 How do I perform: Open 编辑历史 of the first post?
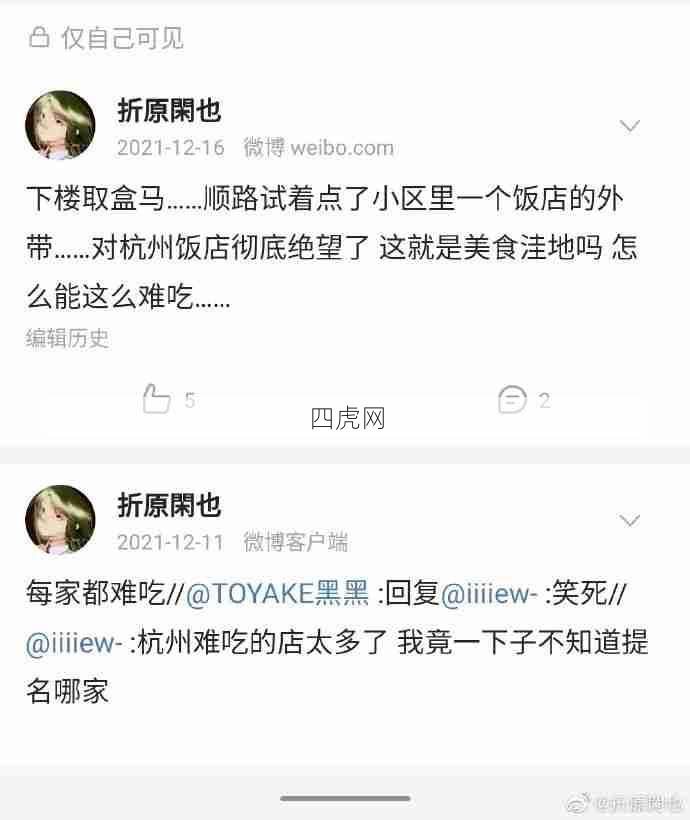[x=67, y=338]
